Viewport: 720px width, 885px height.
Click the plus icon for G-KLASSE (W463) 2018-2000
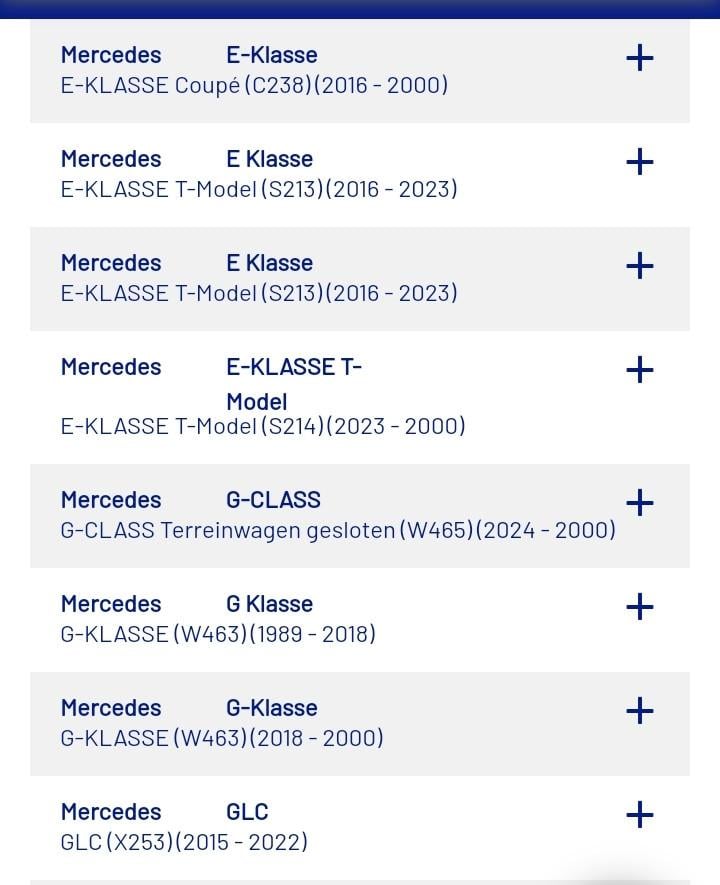(639, 711)
